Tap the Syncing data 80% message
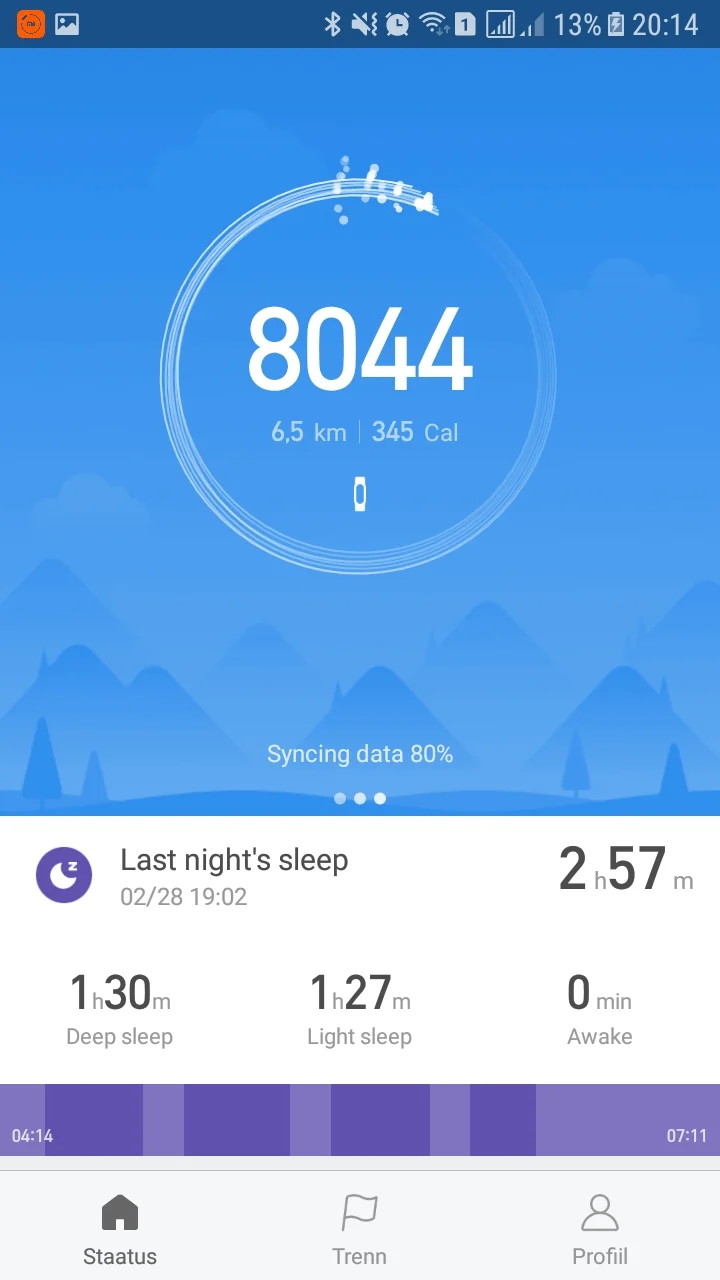 360,753
